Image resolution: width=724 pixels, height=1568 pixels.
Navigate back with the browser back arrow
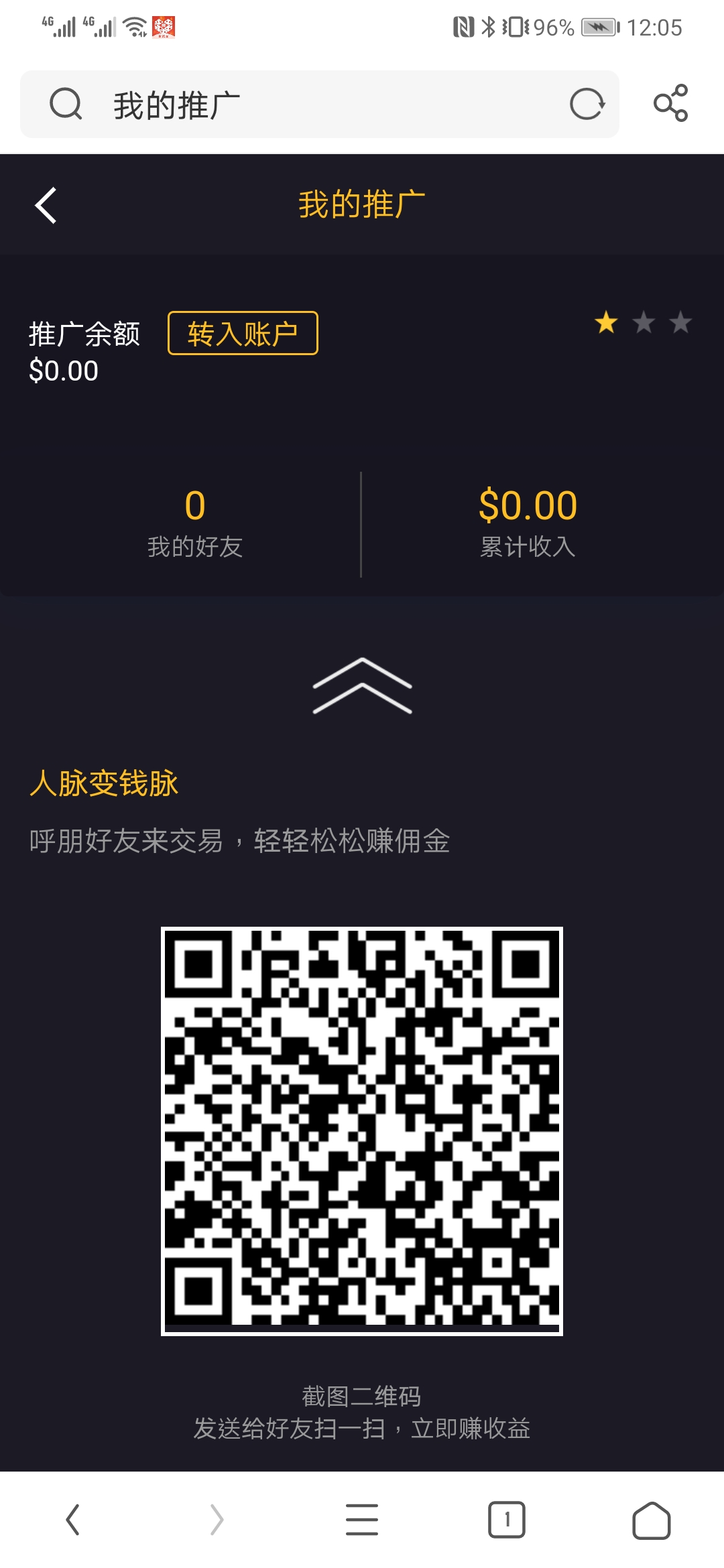(x=72, y=1519)
